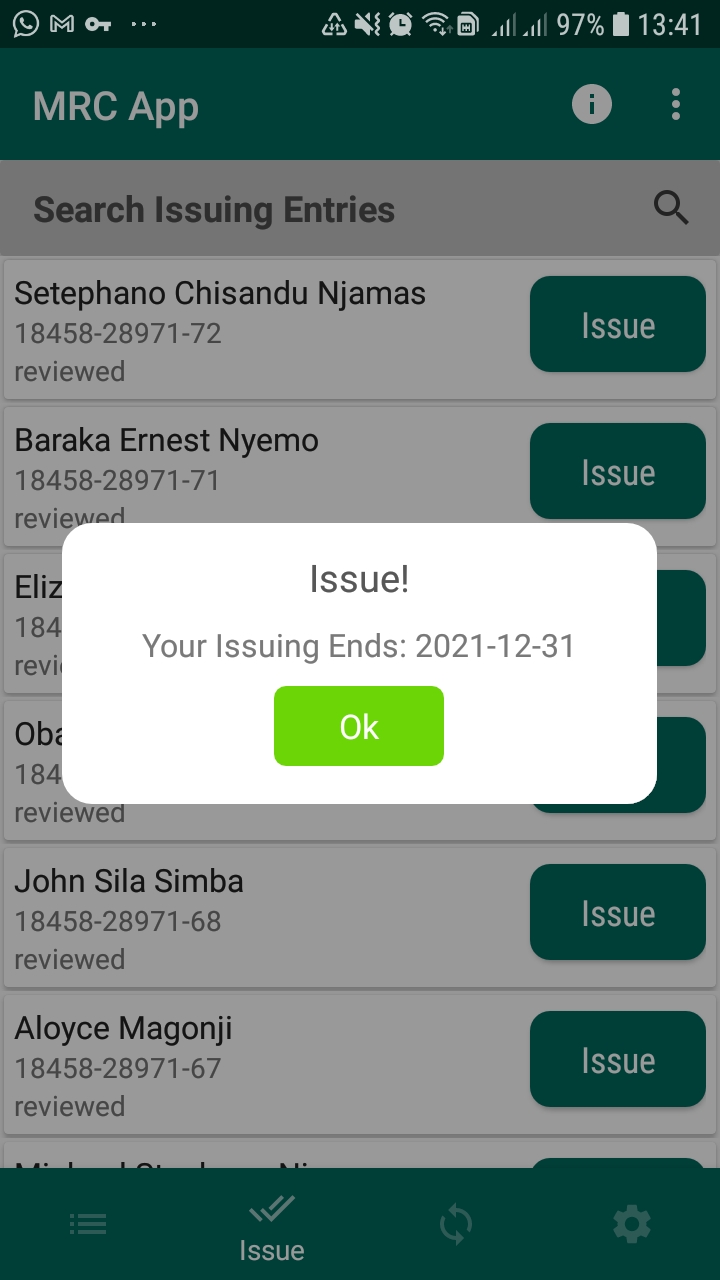Issue entry for Aloyce Magonji

(x=617, y=1060)
